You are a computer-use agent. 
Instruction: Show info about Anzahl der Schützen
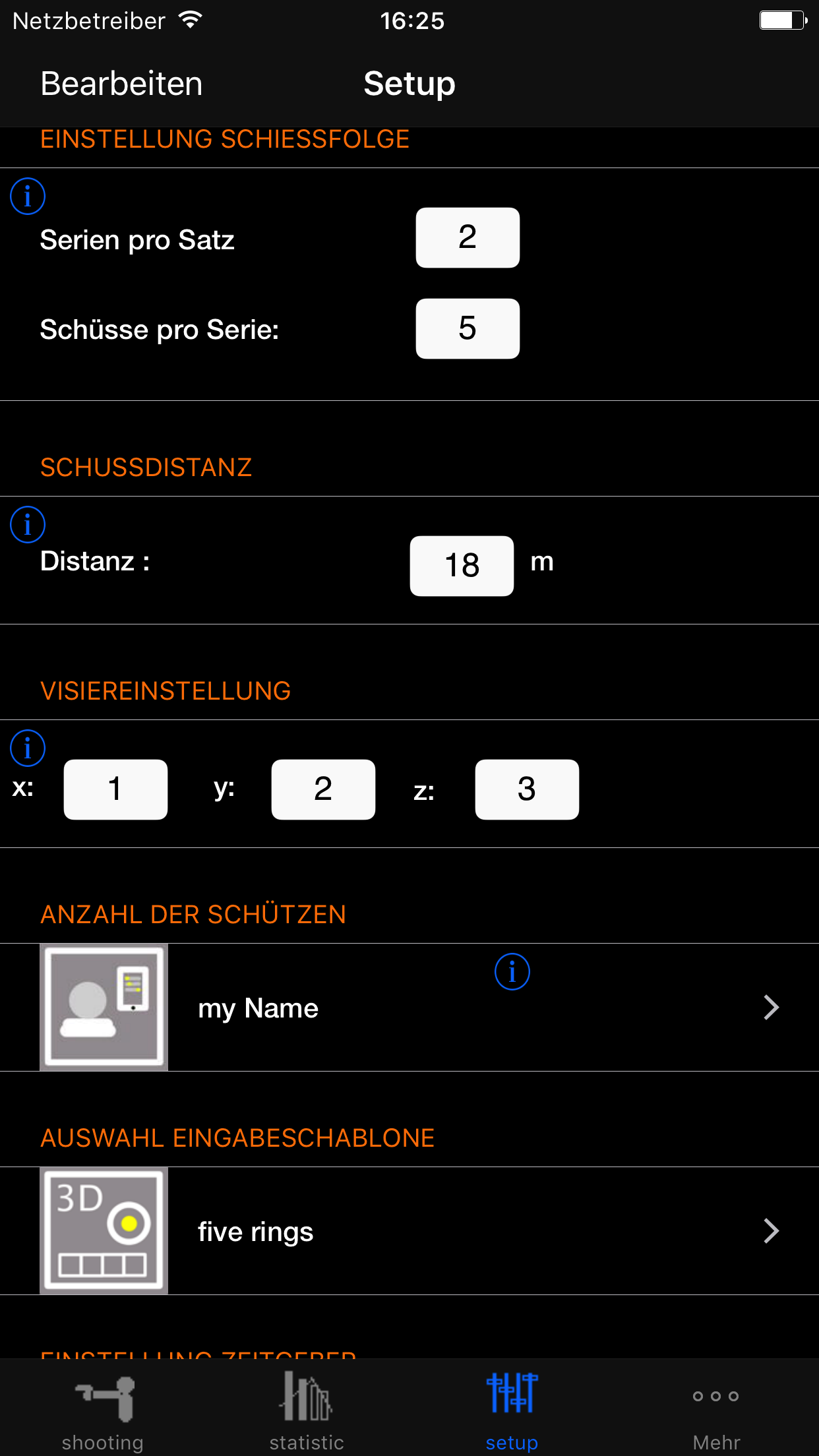[x=512, y=972]
